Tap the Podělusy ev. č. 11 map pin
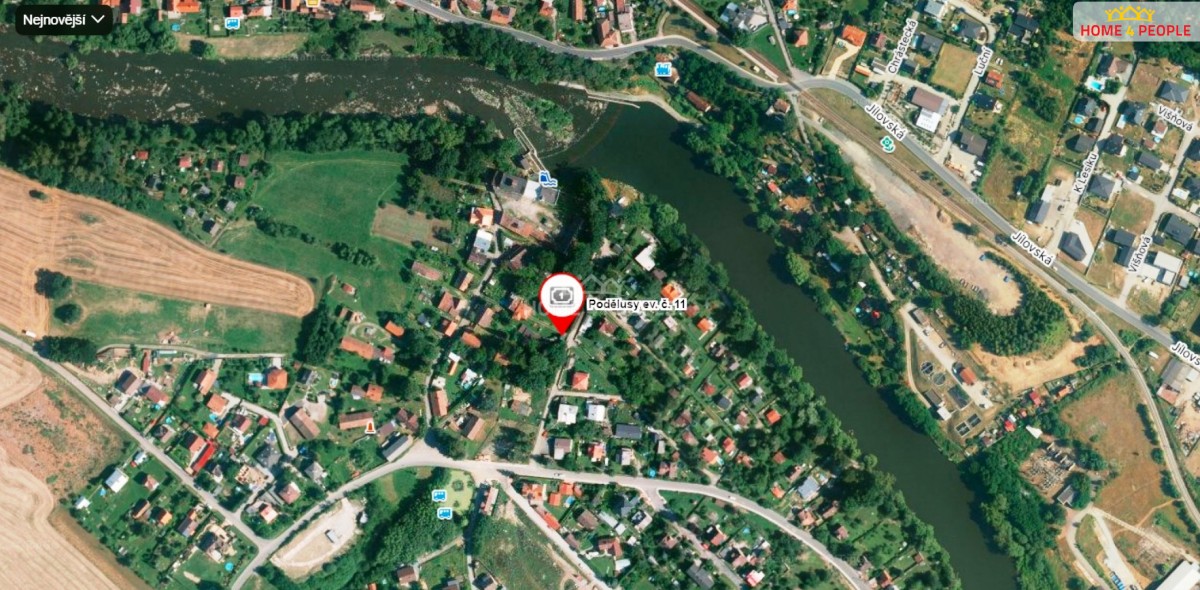 562,298
